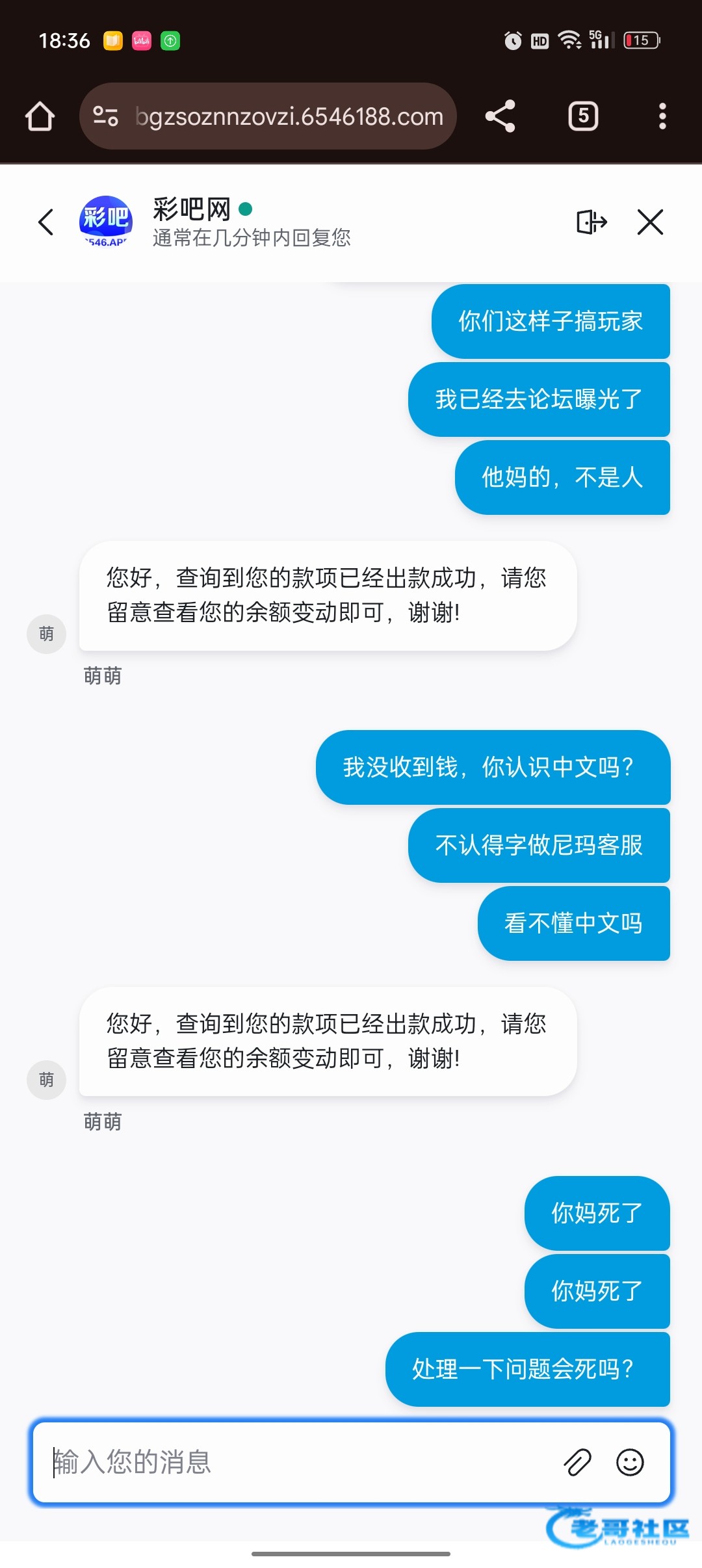Attach a file to the message
The width and height of the screenshot is (702, 1568).
pyautogui.click(x=577, y=1463)
